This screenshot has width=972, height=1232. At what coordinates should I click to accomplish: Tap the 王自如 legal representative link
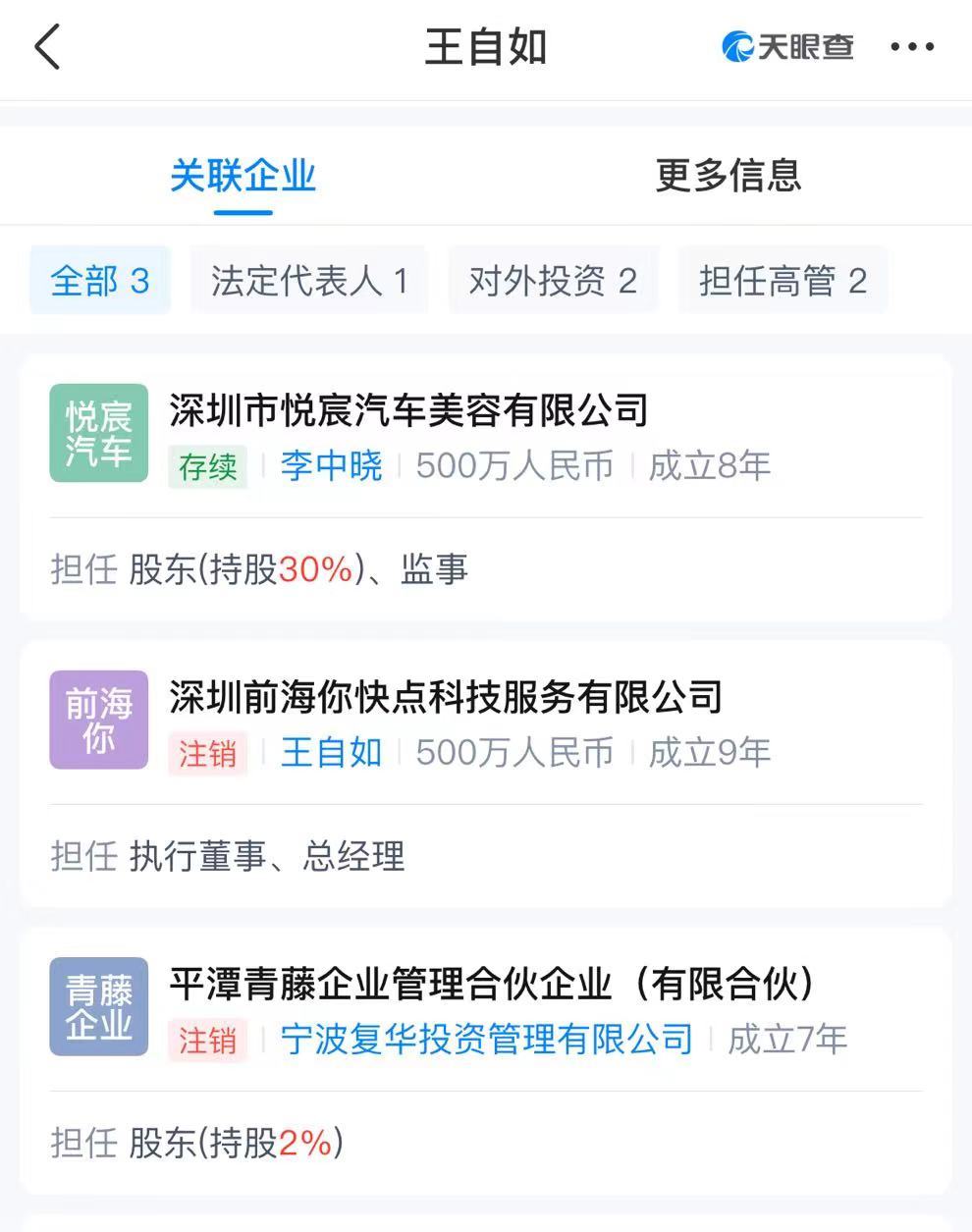331,753
